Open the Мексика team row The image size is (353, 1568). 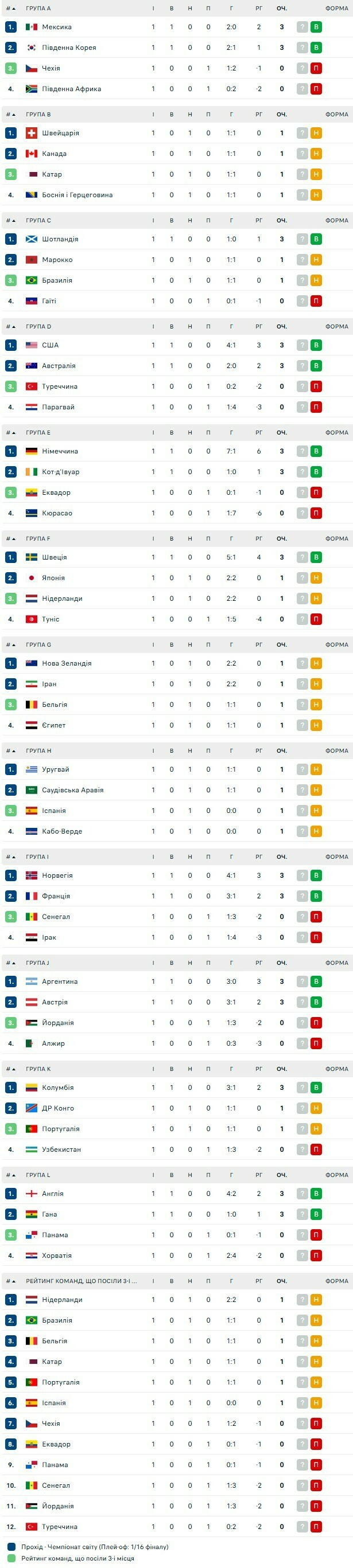(177, 27)
